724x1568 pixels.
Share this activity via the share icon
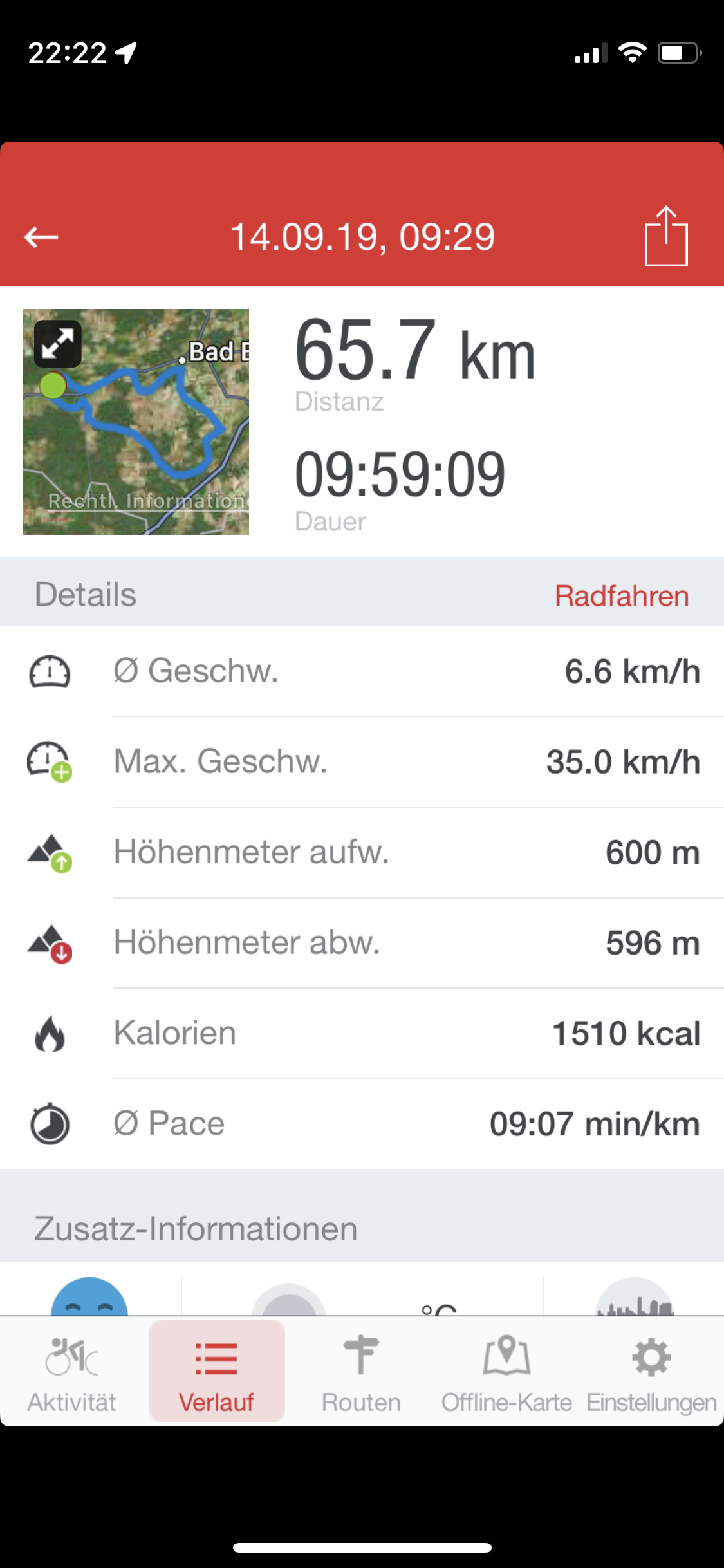[x=666, y=236]
